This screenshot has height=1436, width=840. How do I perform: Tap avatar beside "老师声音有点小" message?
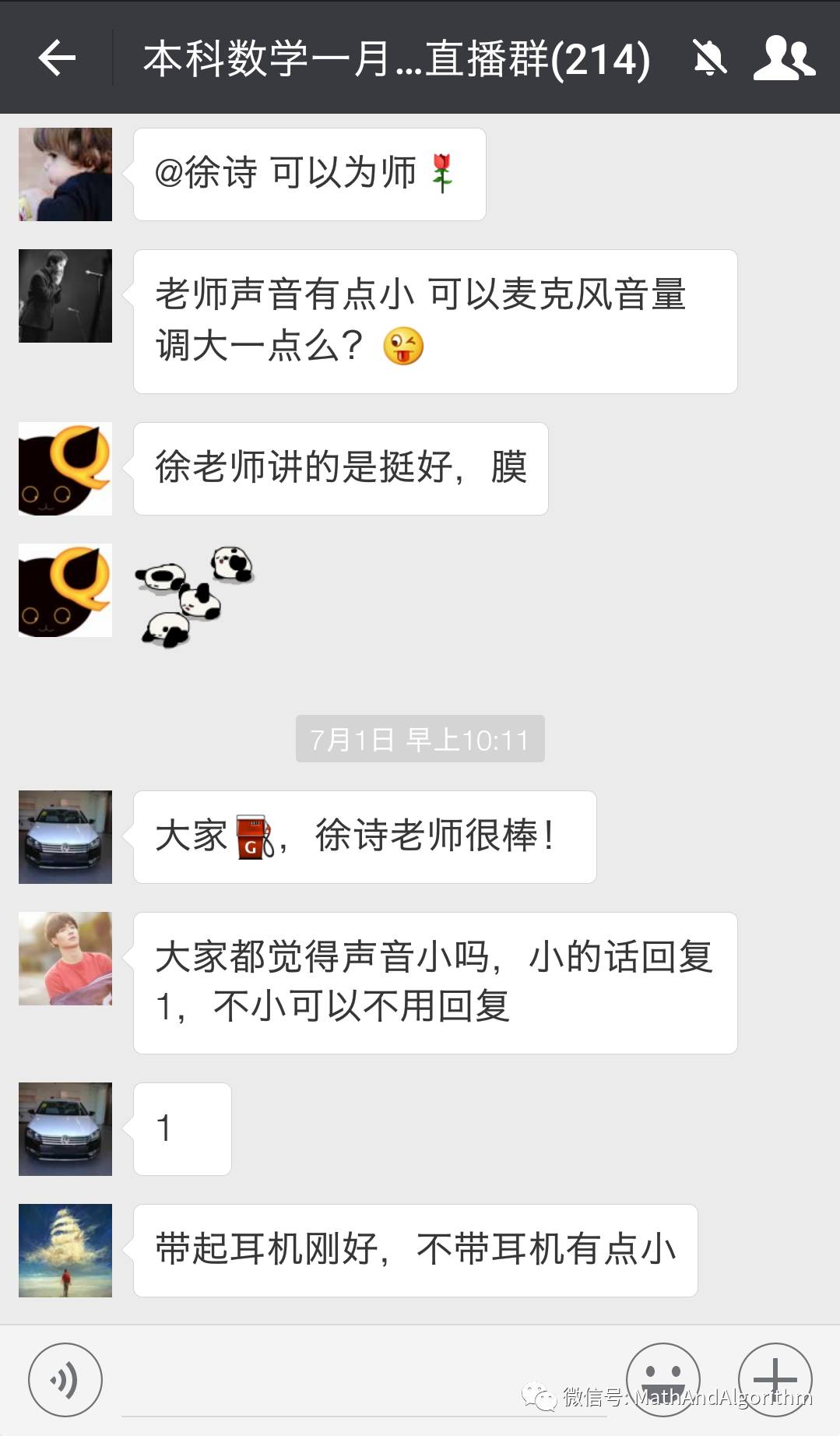point(65,296)
